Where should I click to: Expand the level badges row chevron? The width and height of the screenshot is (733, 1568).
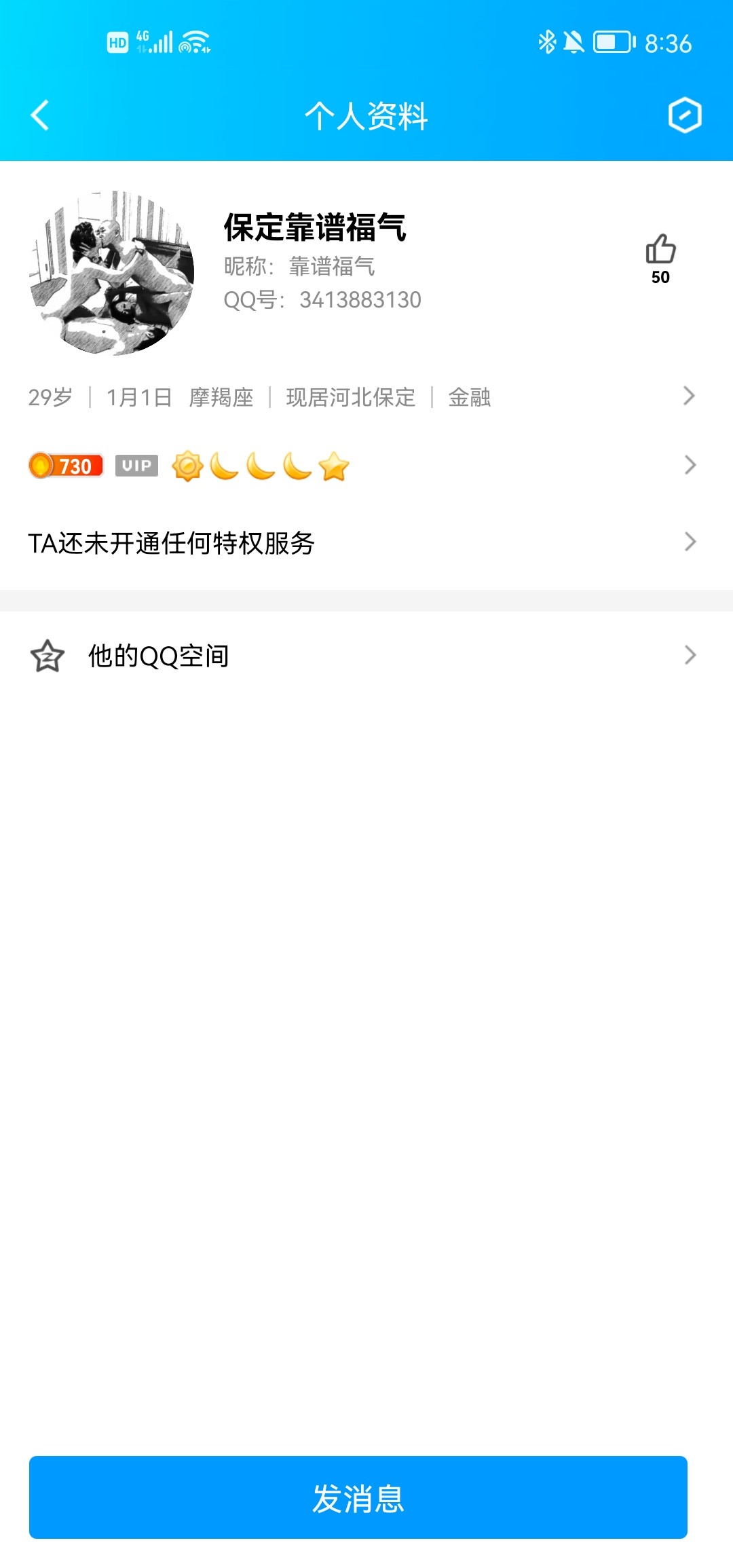[690, 466]
